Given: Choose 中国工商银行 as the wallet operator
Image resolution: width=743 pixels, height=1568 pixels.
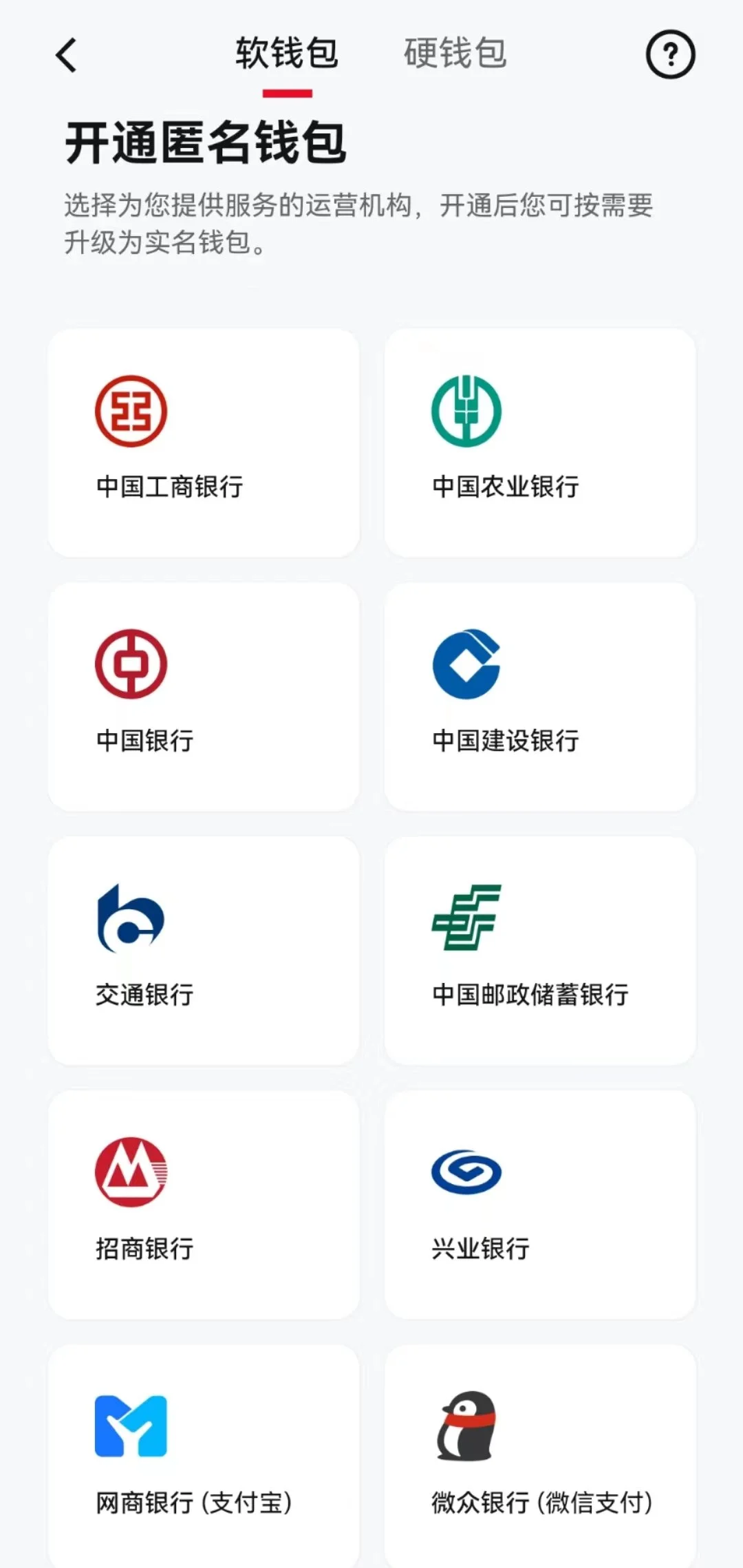Looking at the screenshot, I should [x=204, y=443].
